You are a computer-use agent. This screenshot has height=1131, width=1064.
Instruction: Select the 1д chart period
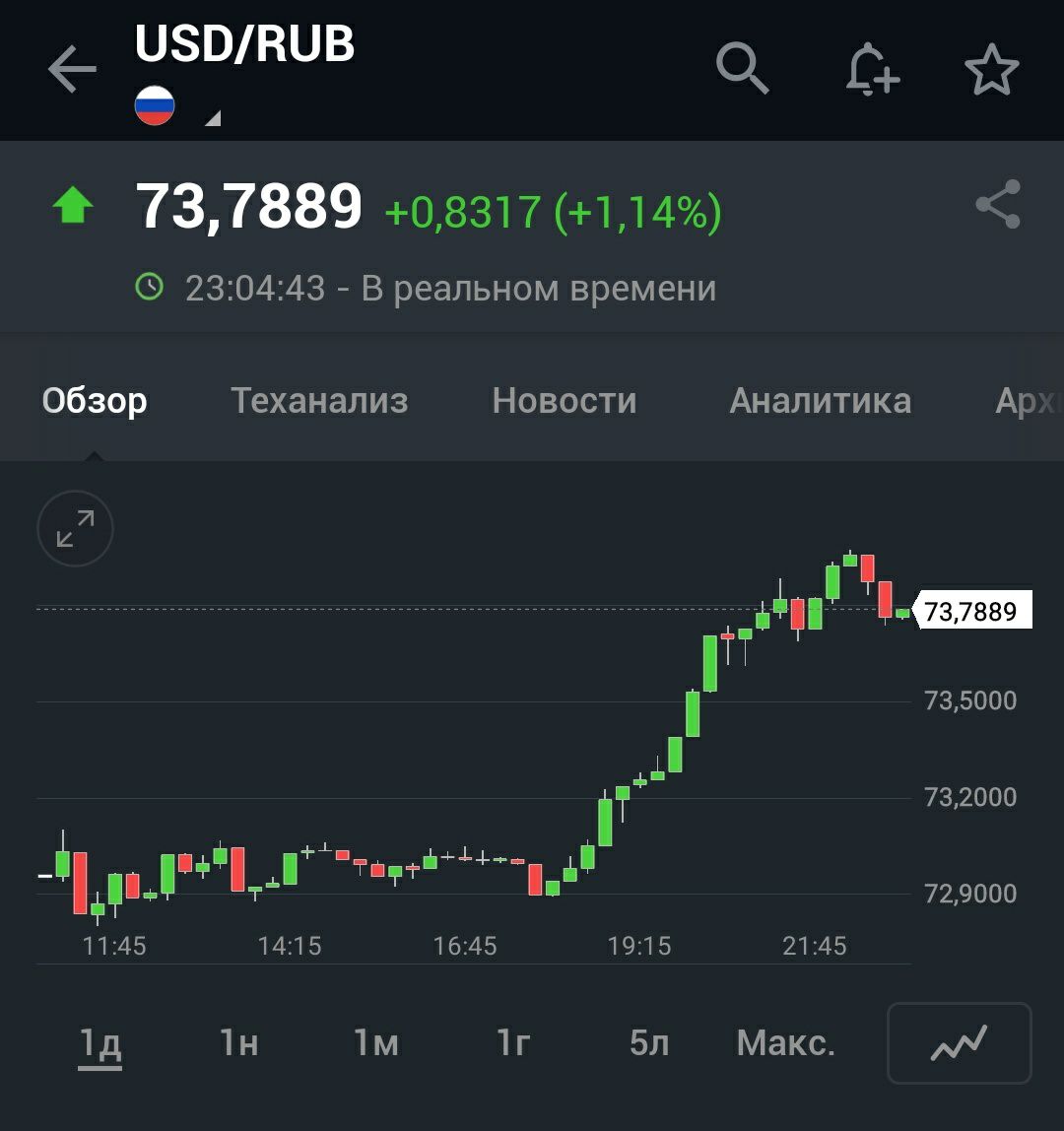100,1043
